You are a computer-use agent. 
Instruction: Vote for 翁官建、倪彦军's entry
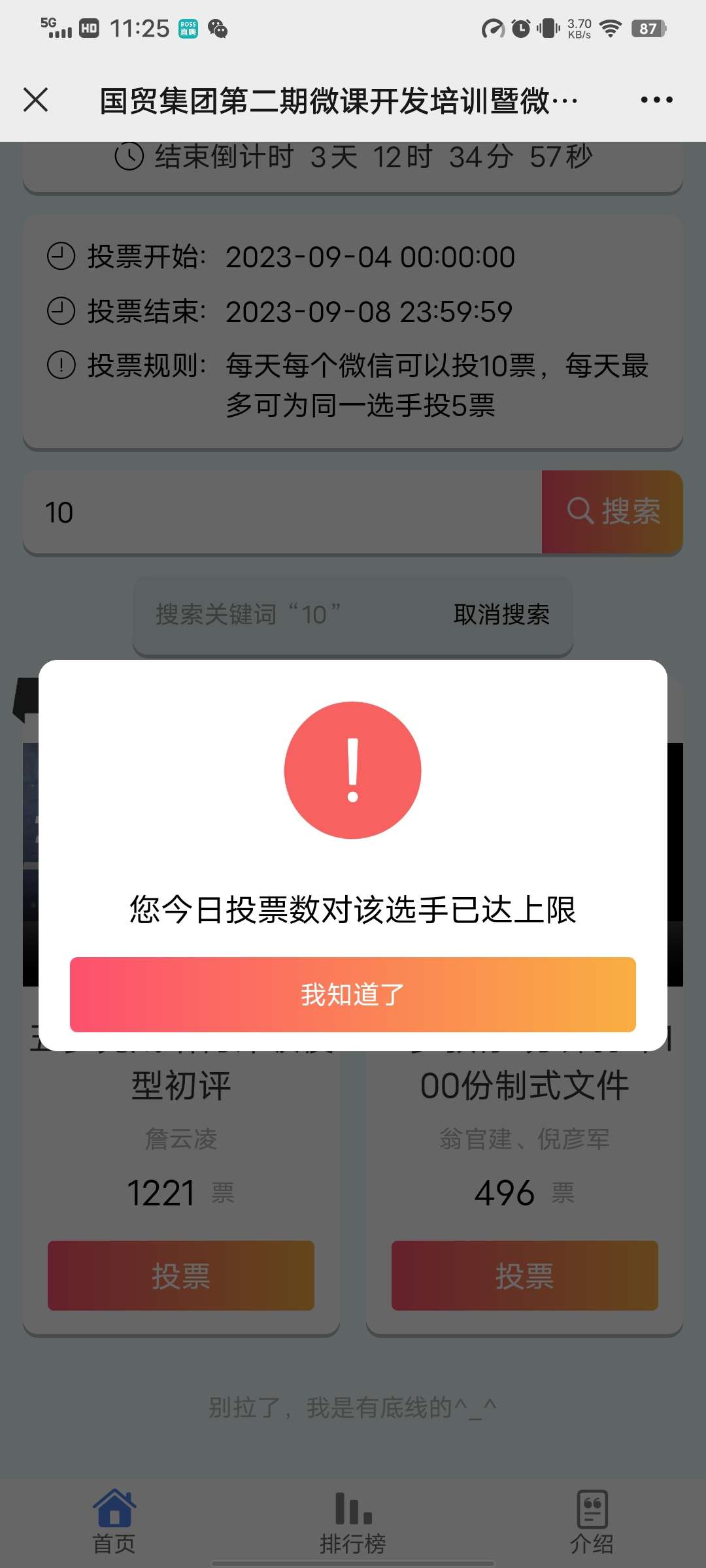(524, 1275)
